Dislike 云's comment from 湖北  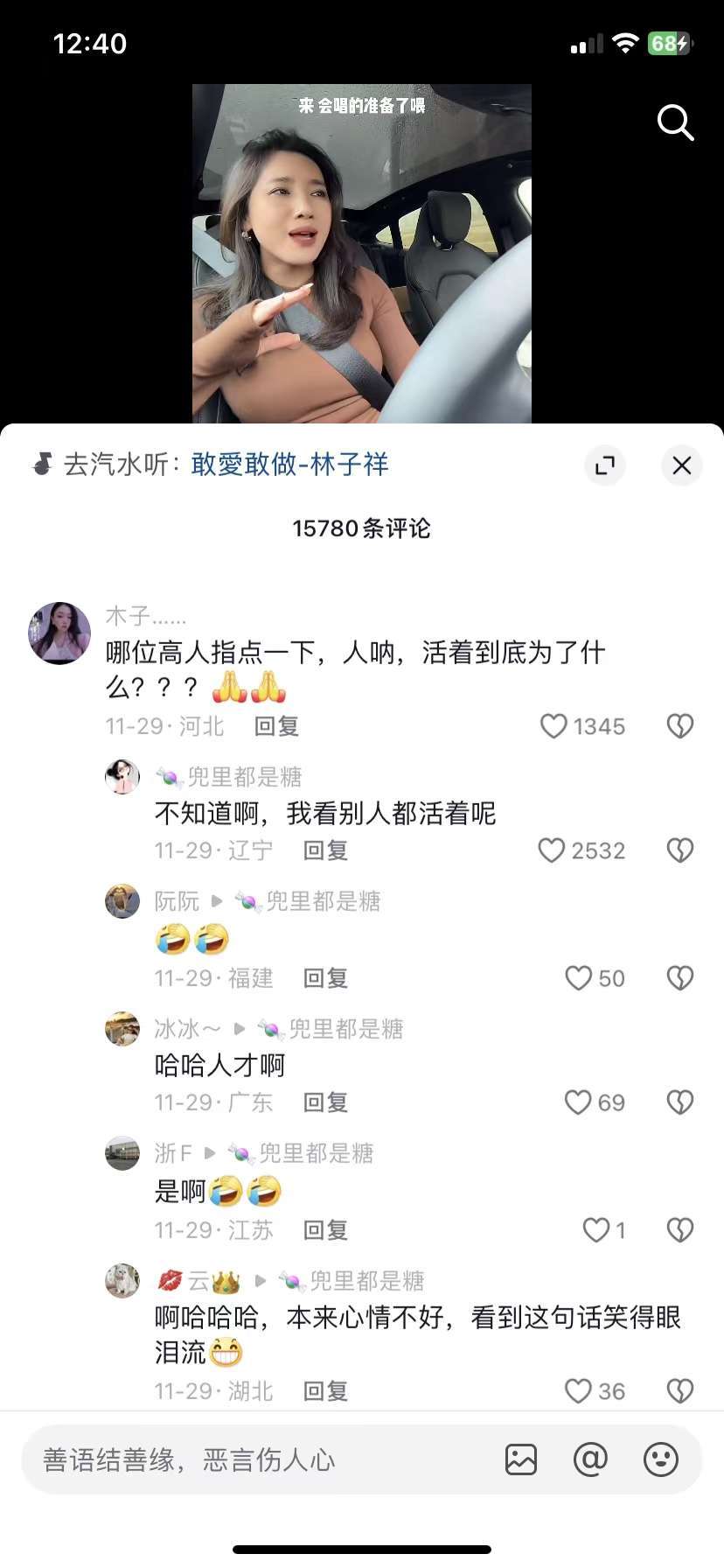pos(680,1391)
